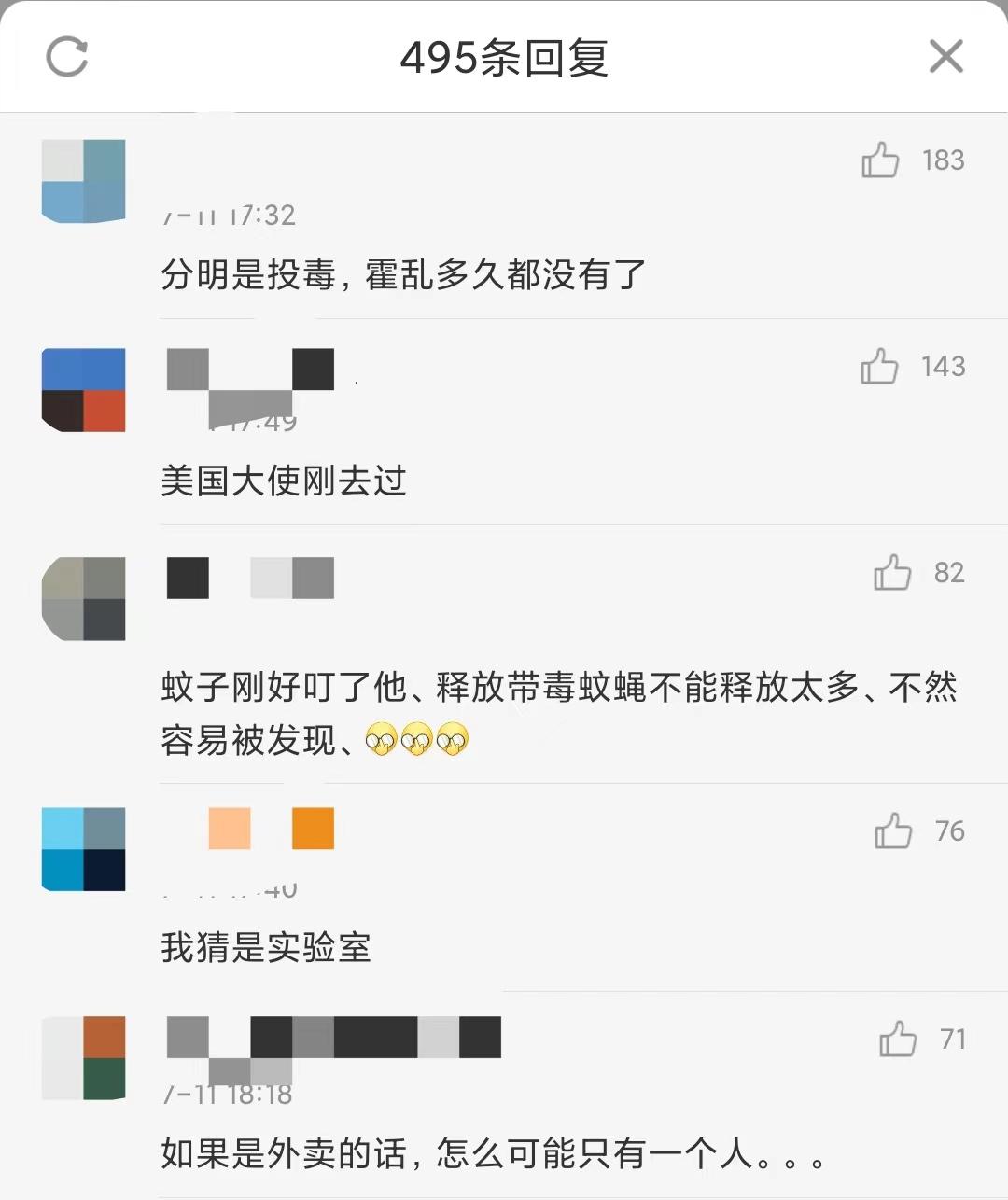1008x1200 pixels.
Task: Tap the reply text 我猜是实验室
Action: 266,947
